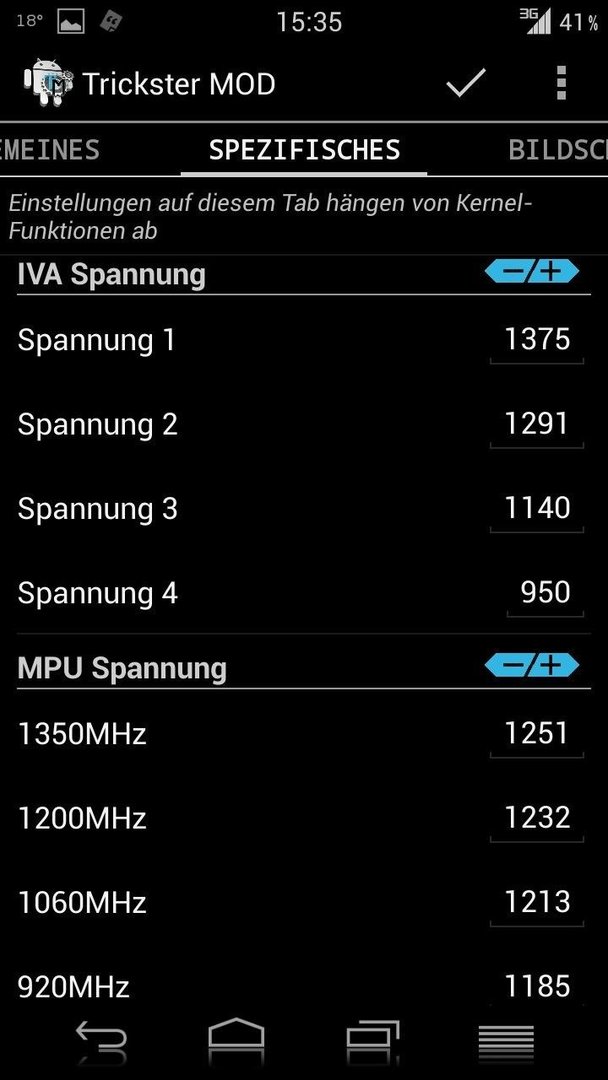This screenshot has width=608, height=1080.
Task: Tap the MPU Spannung -/+ adjuster
Action: pos(532,665)
